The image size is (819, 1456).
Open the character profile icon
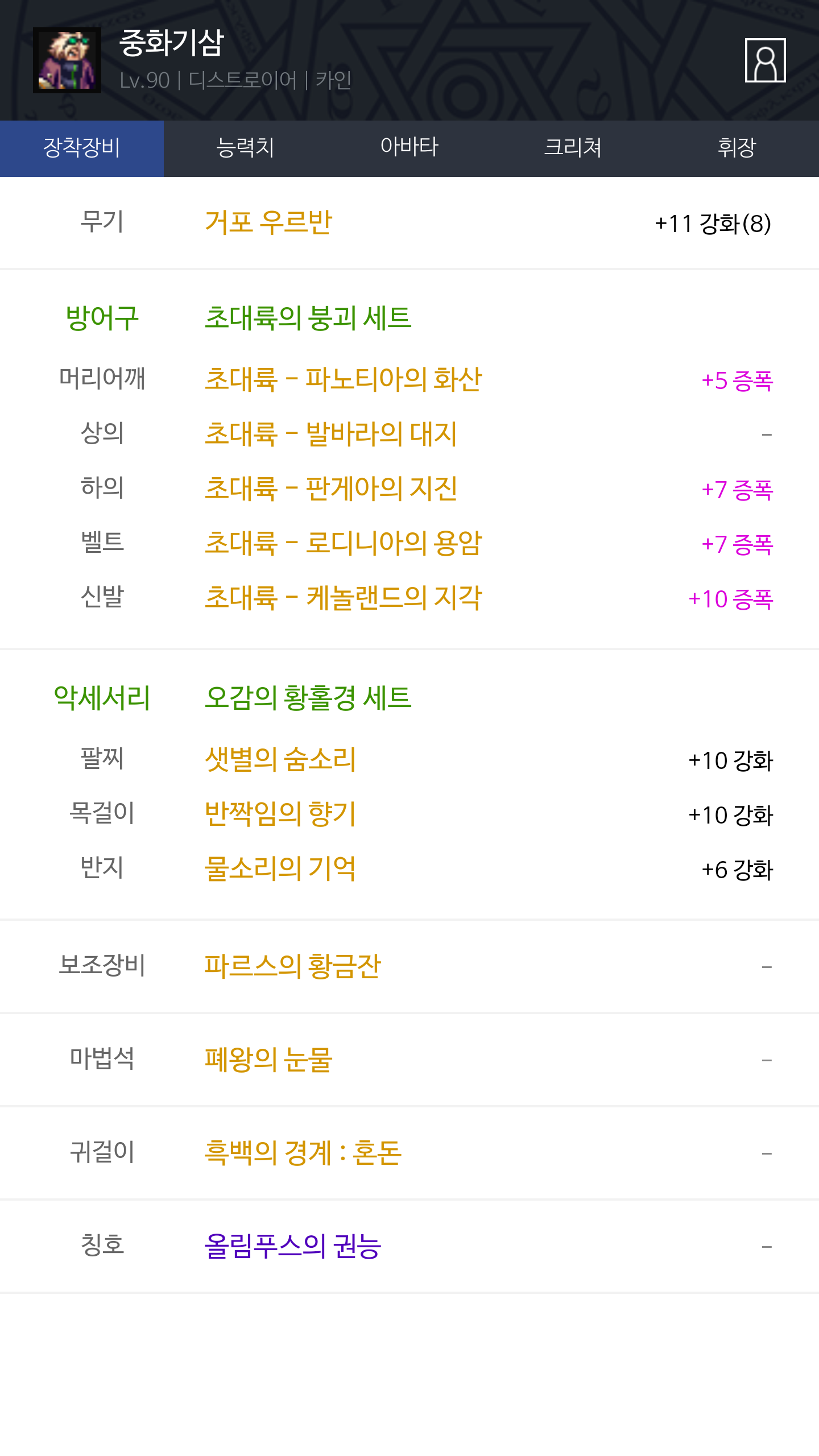click(765, 60)
